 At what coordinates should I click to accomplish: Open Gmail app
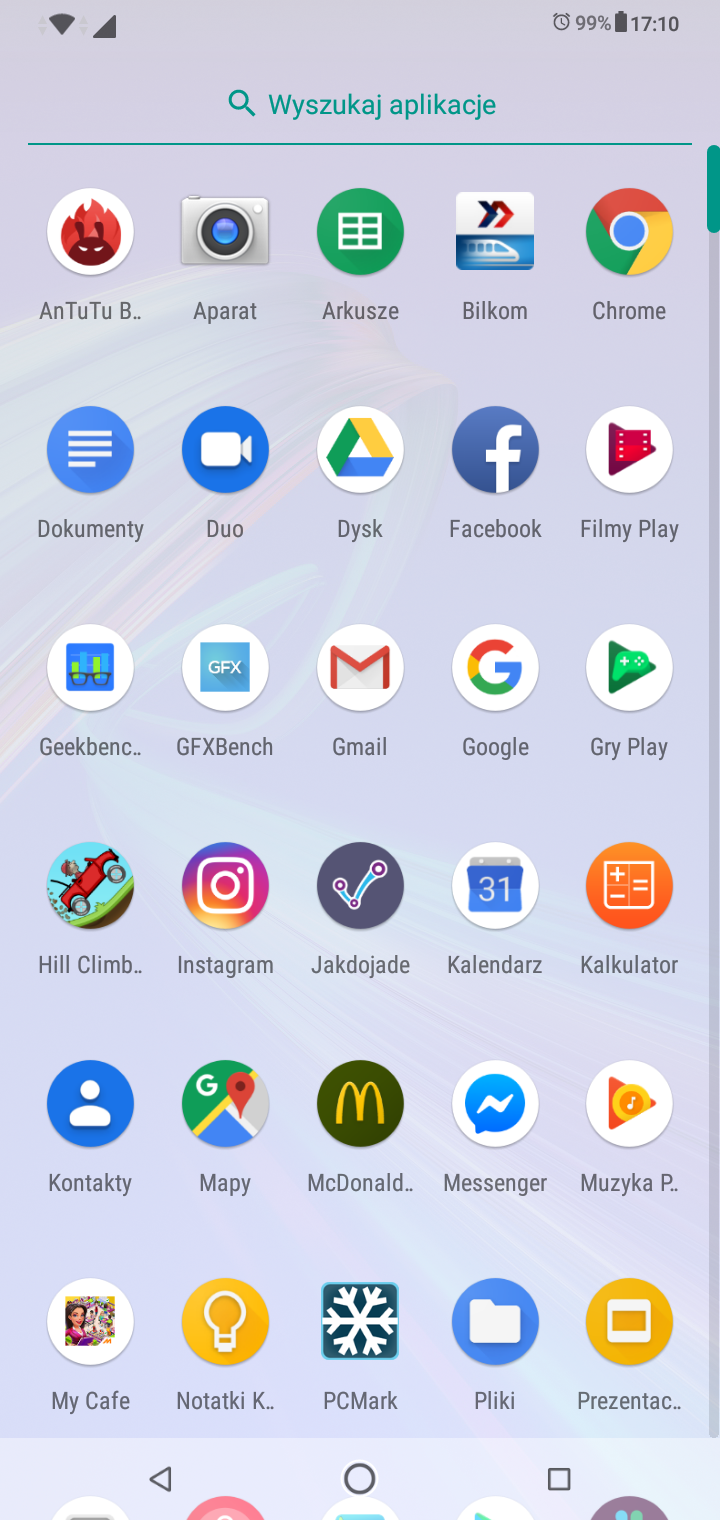coord(360,668)
